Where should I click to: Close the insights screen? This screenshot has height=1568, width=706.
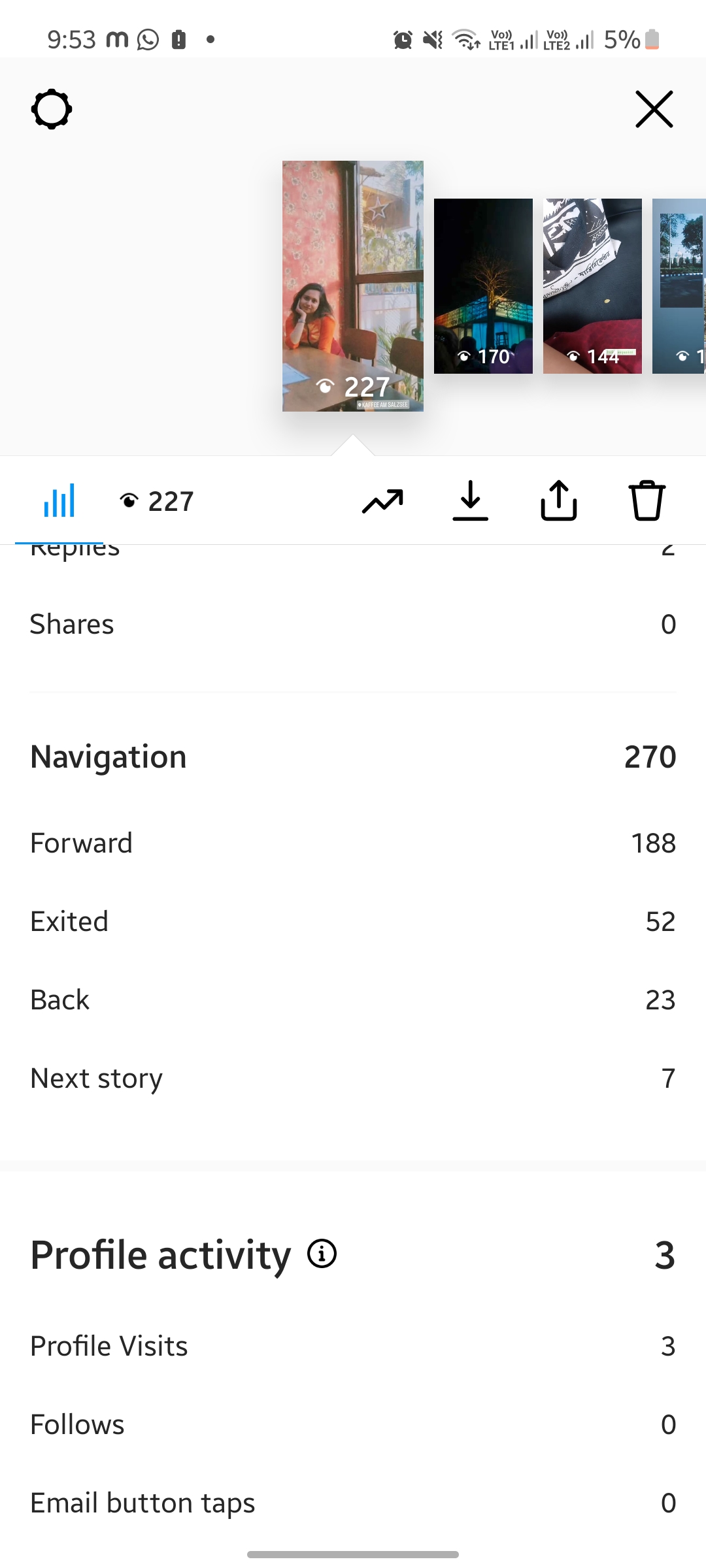(654, 109)
